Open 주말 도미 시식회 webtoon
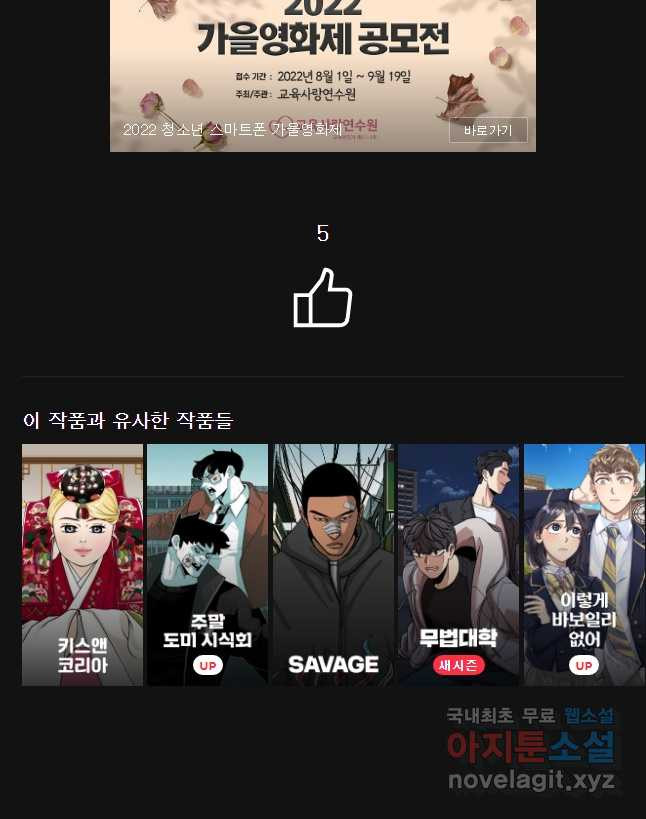The height and width of the screenshot is (819, 646). pos(208,565)
